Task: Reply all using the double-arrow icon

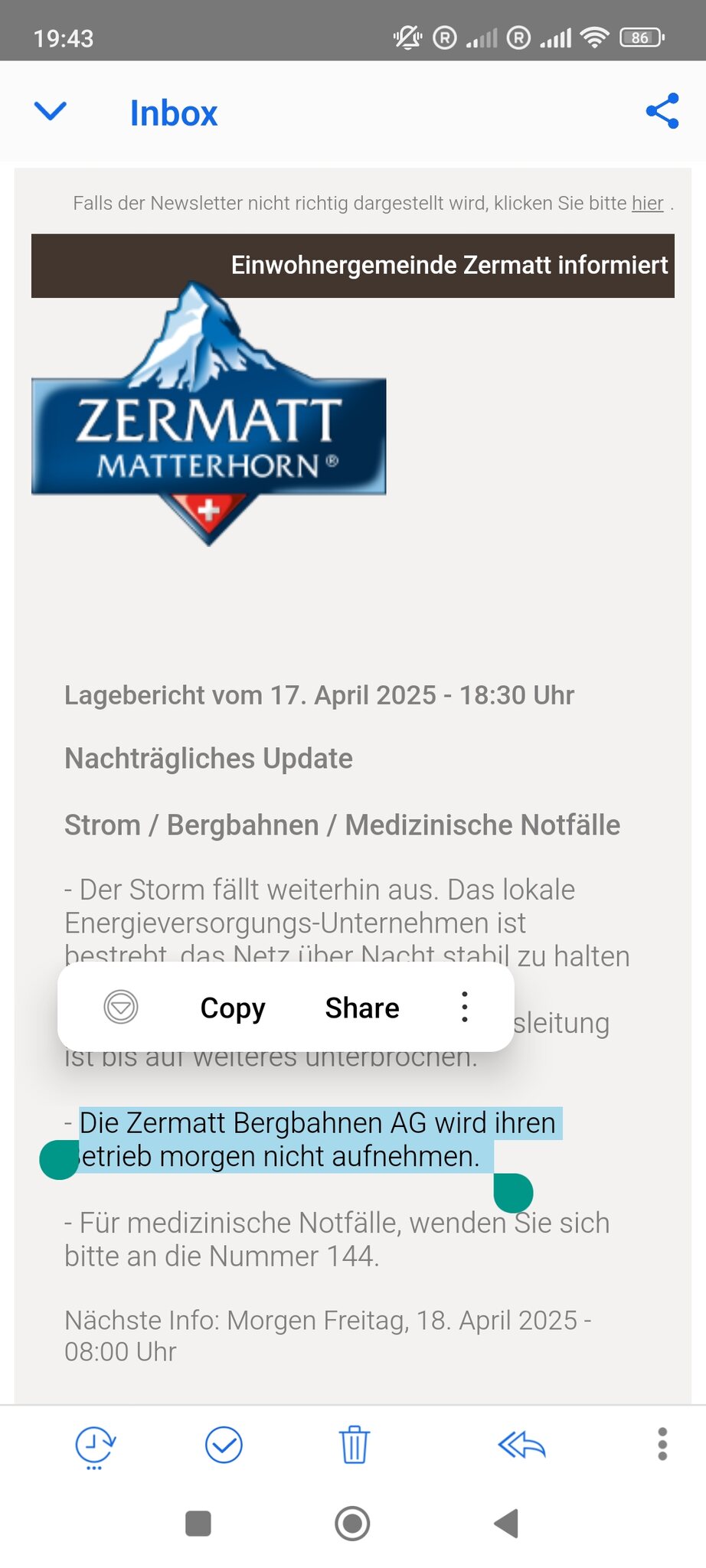Action: point(521,1445)
